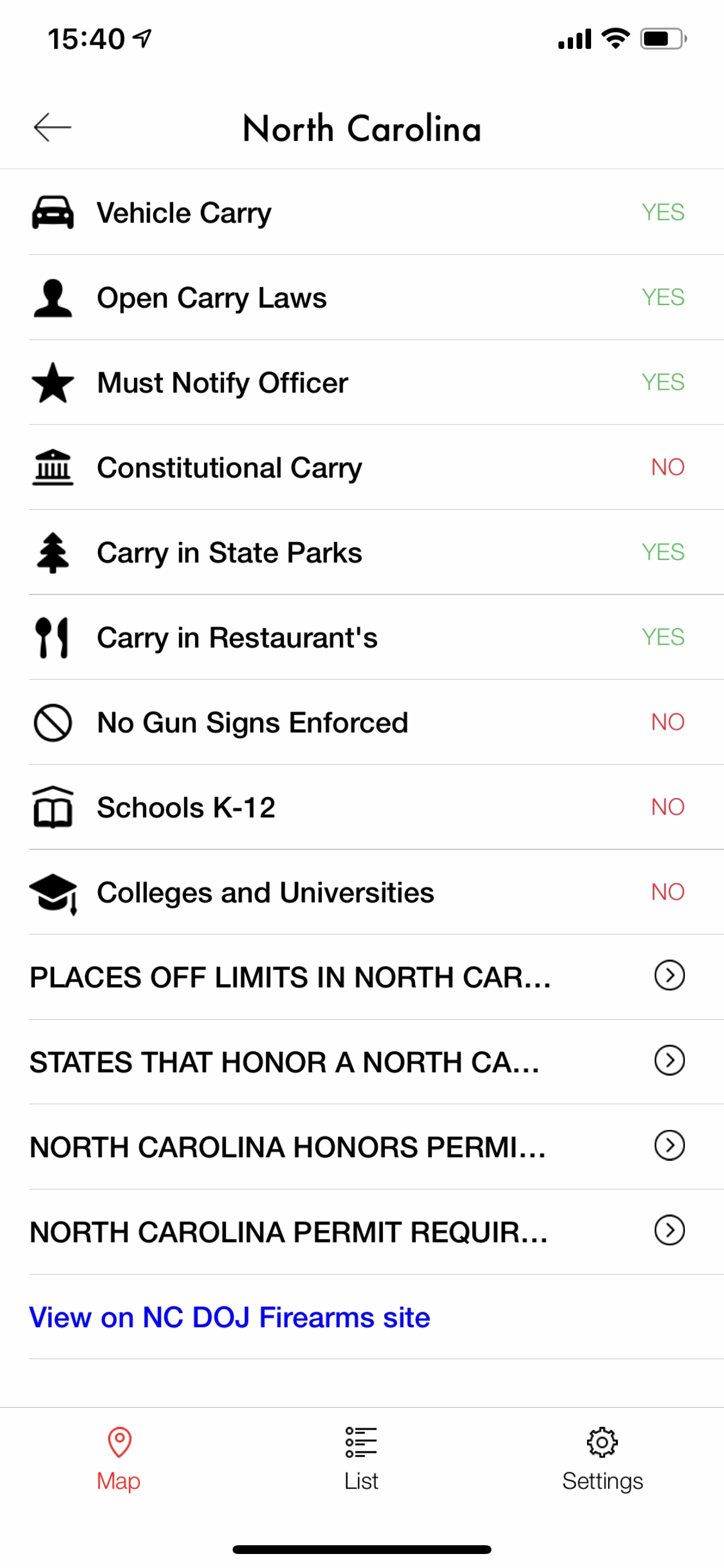The image size is (724, 1568).
Task: Open Places Off Limits in North Carolina
Action: pos(362,977)
